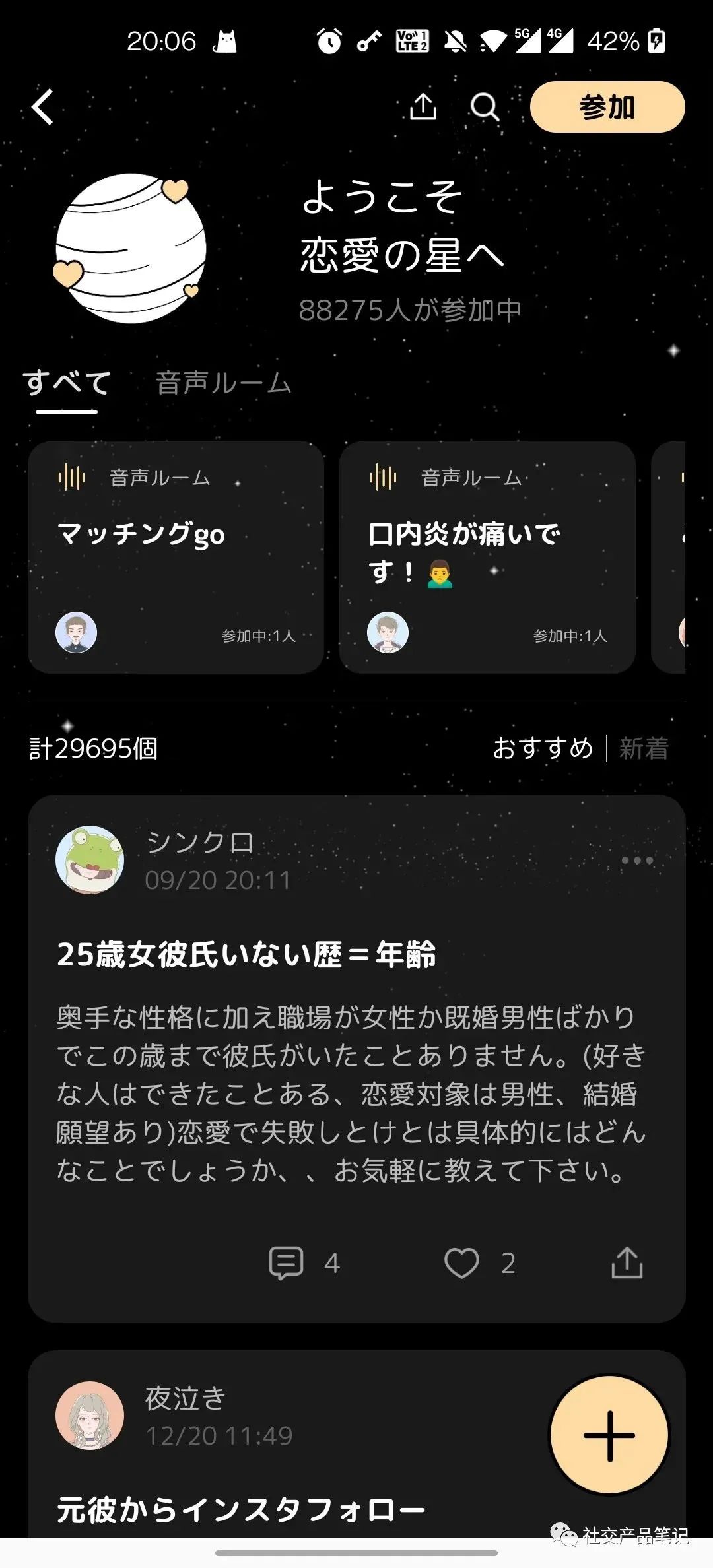Join the community with 参加 button

[607, 107]
